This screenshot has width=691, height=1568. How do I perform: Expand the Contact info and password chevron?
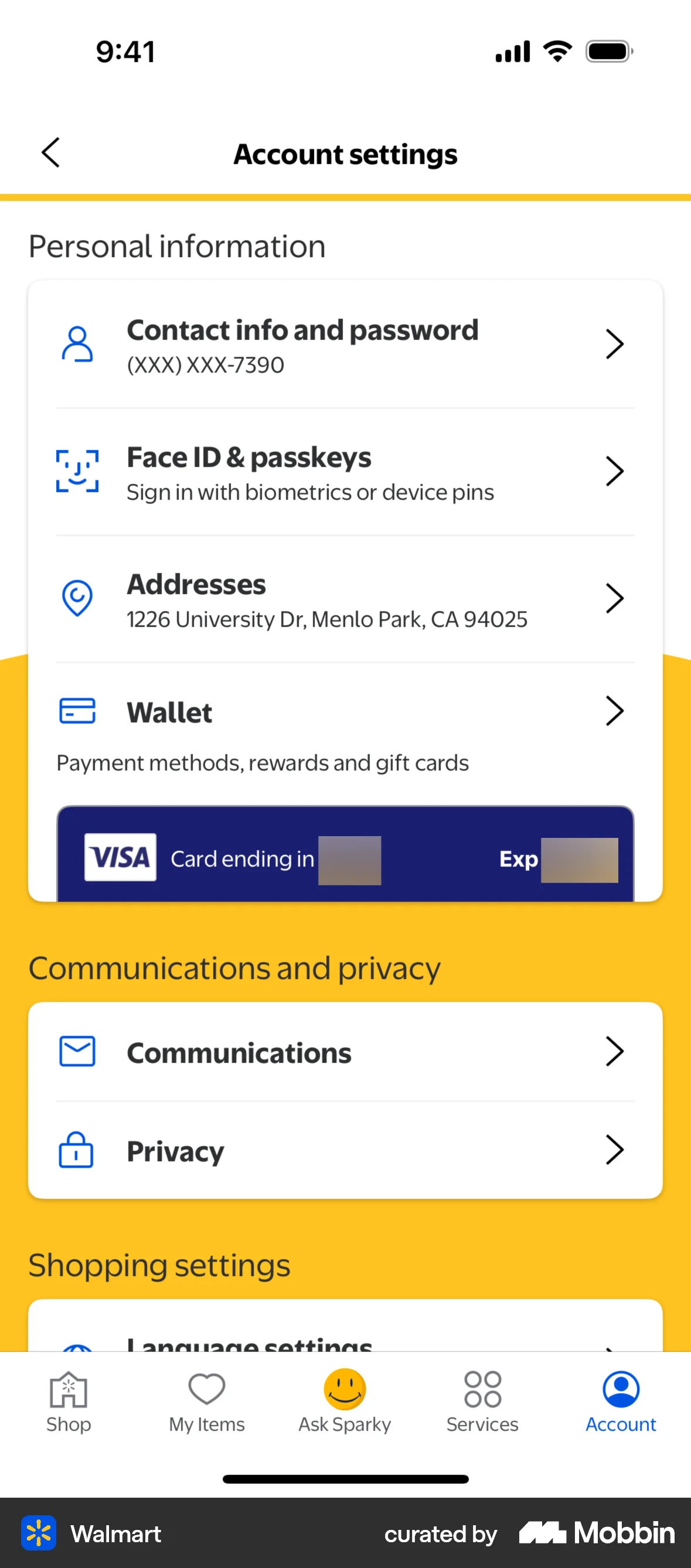615,345
